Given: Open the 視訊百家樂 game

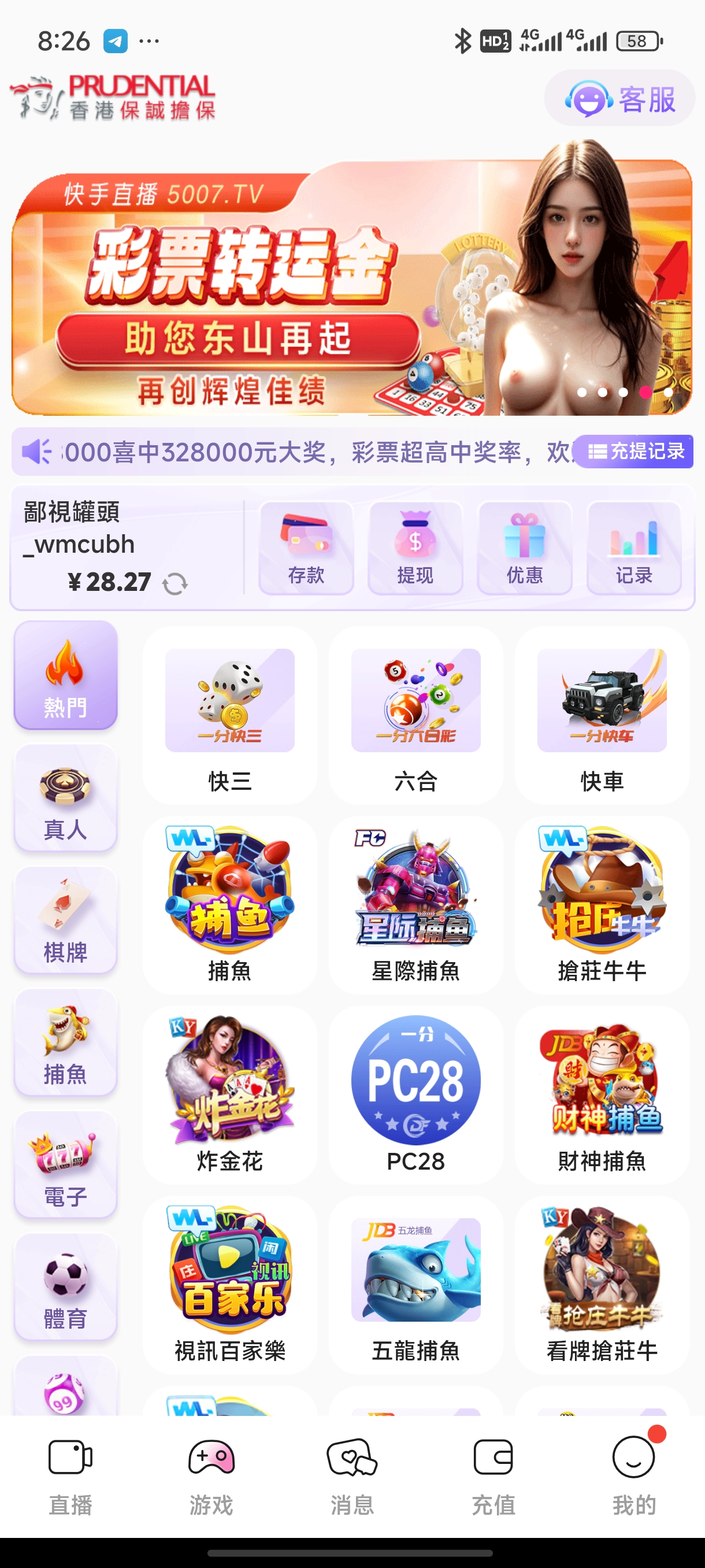Looking at the screenshot, I should pos(230,1284).
